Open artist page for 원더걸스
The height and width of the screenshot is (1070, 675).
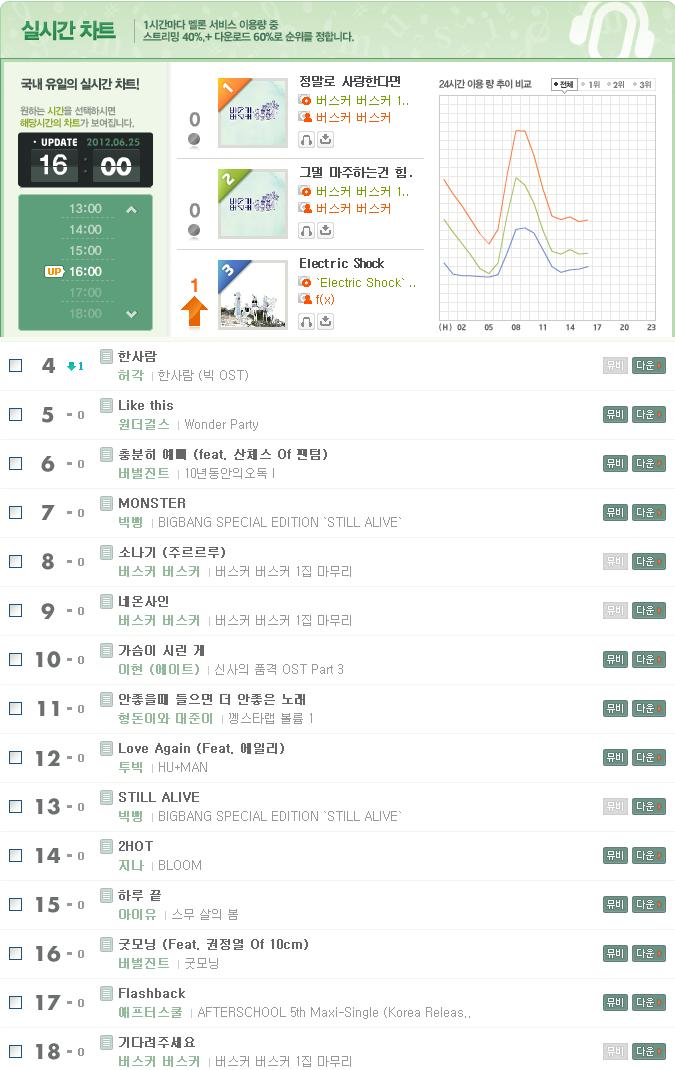(144, 424)
